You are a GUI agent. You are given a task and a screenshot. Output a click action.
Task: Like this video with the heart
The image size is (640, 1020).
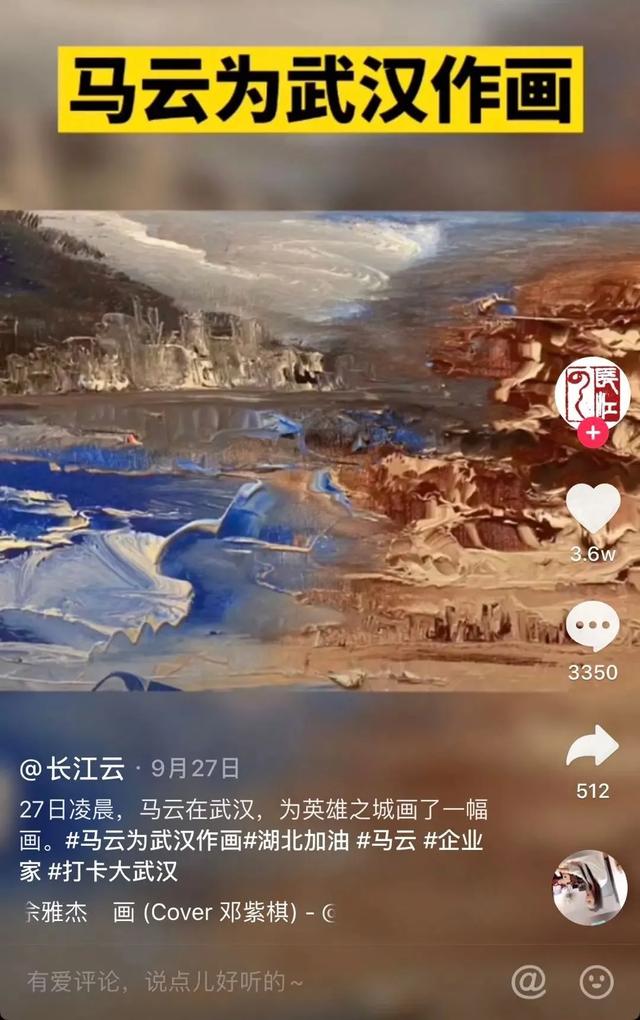[593, 507]
